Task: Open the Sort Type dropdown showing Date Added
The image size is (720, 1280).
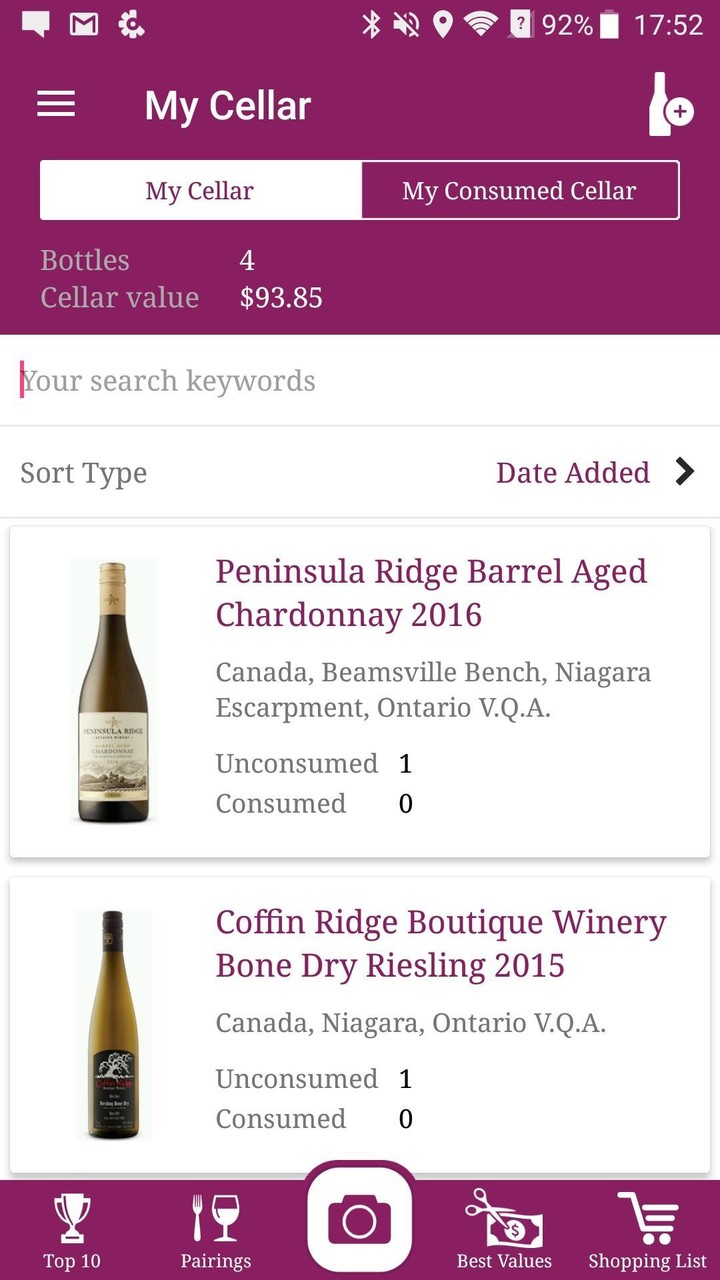Action: 573,472
